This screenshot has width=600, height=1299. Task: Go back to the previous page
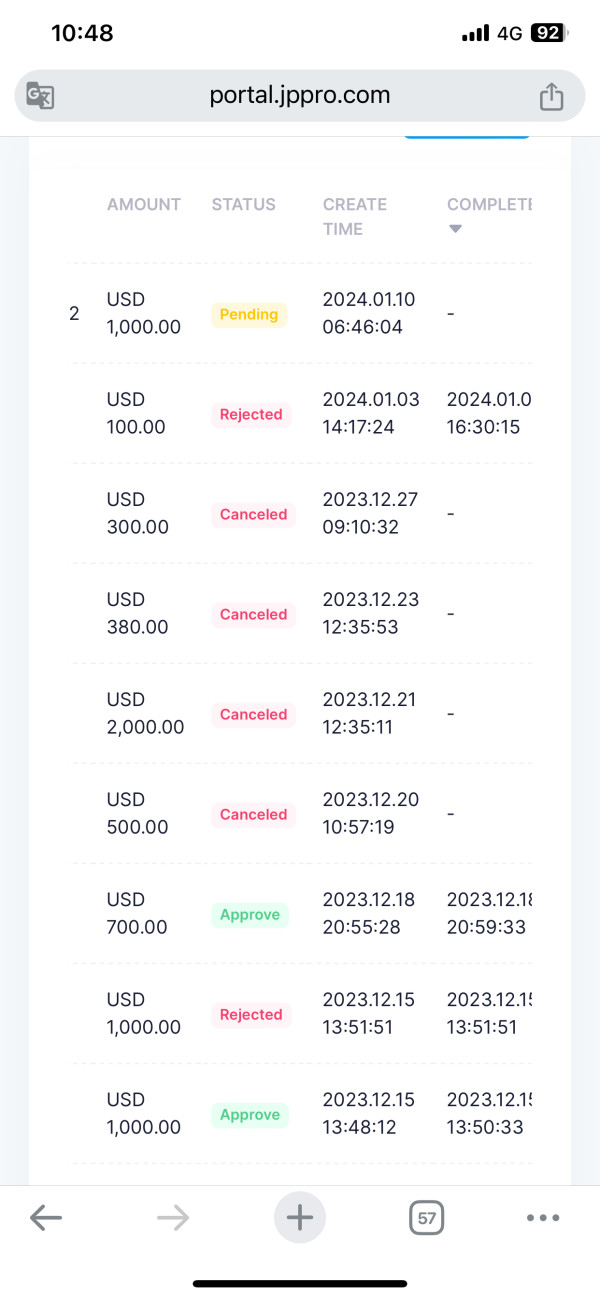46,1217
